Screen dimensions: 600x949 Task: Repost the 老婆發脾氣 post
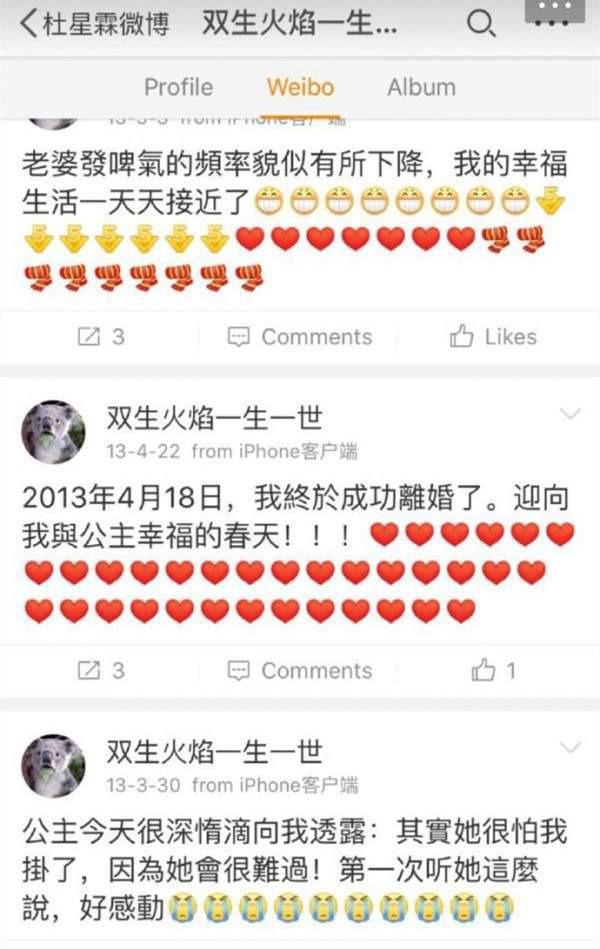[100, 337]
